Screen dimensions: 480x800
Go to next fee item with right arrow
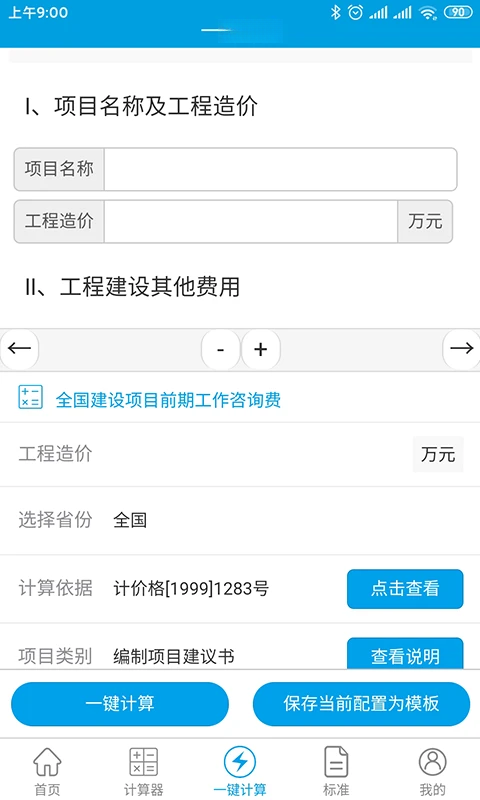(x=462, y=349)
